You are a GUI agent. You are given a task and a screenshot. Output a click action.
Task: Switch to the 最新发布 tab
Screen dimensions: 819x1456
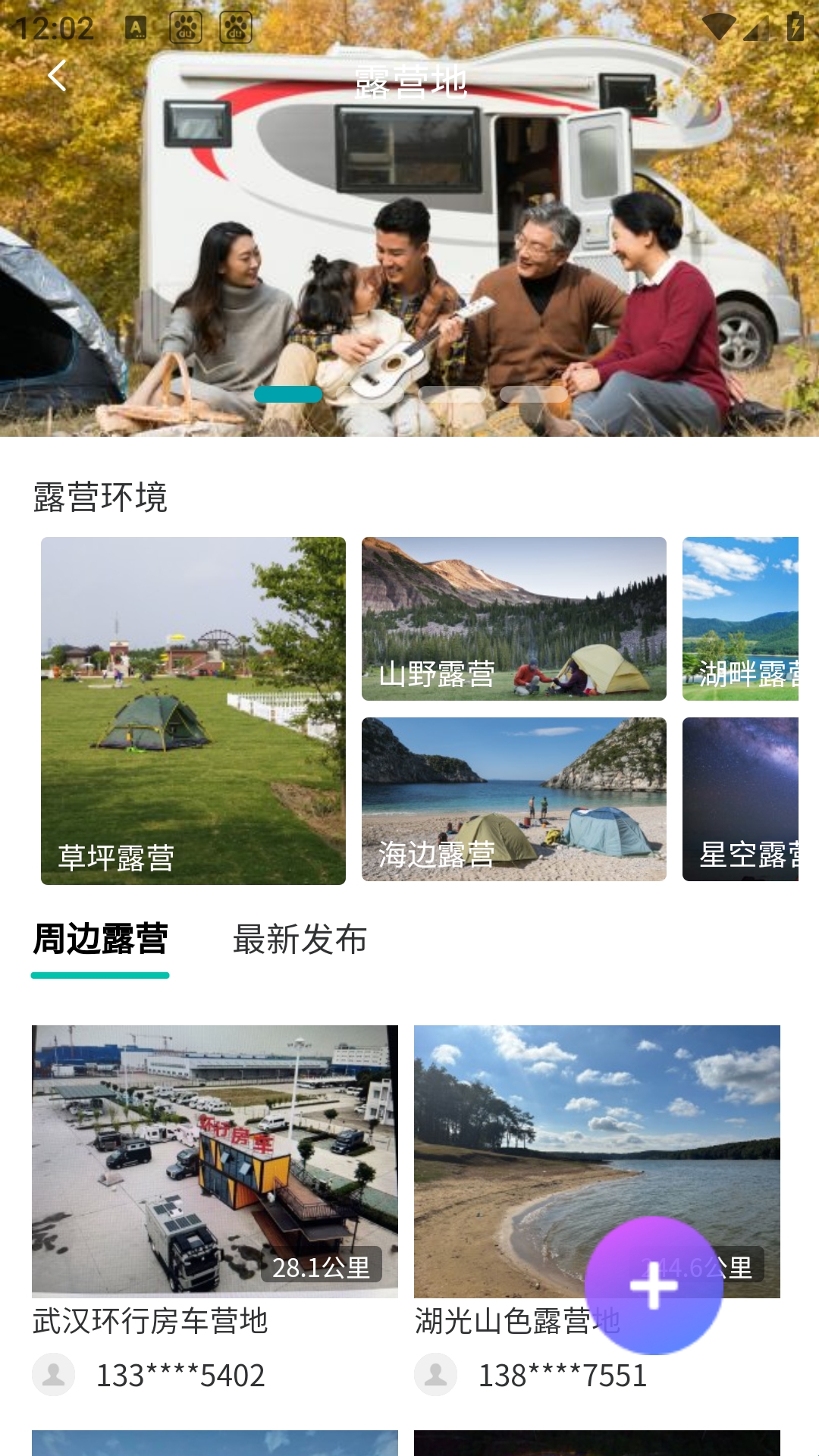(x=300, y=940)
